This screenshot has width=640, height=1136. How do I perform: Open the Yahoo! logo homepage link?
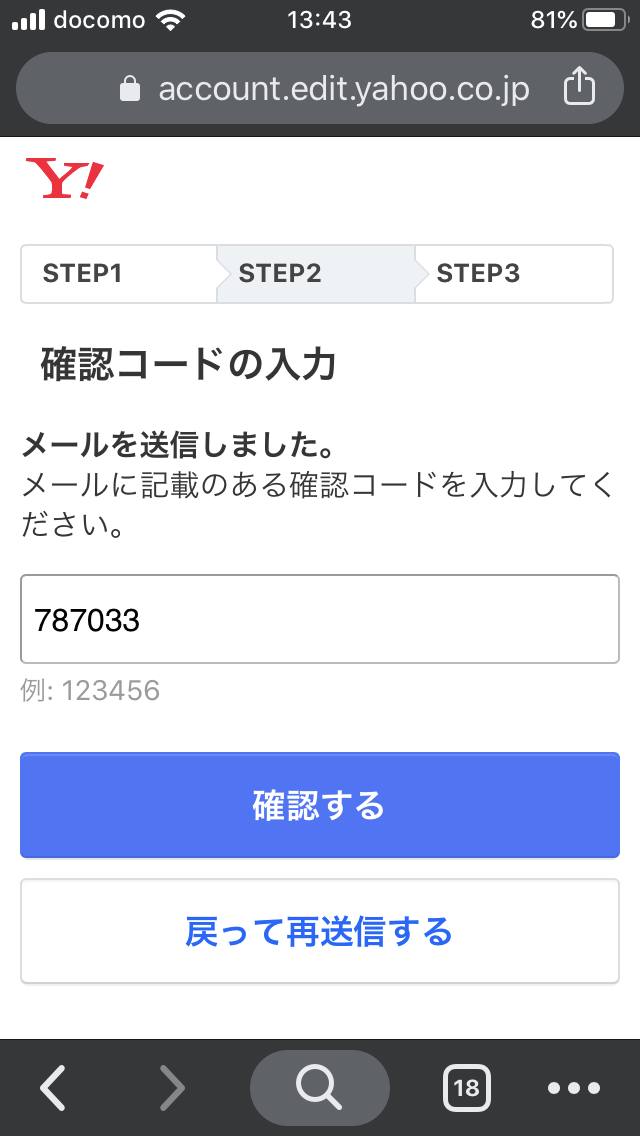coord(65,179)
